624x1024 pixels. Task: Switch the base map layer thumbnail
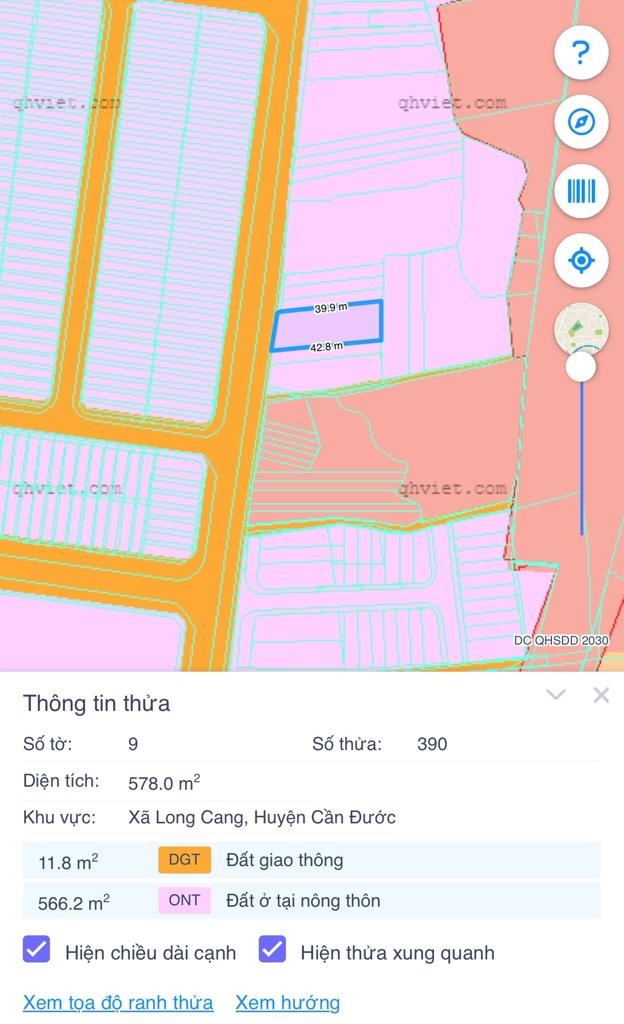point(581,327)
